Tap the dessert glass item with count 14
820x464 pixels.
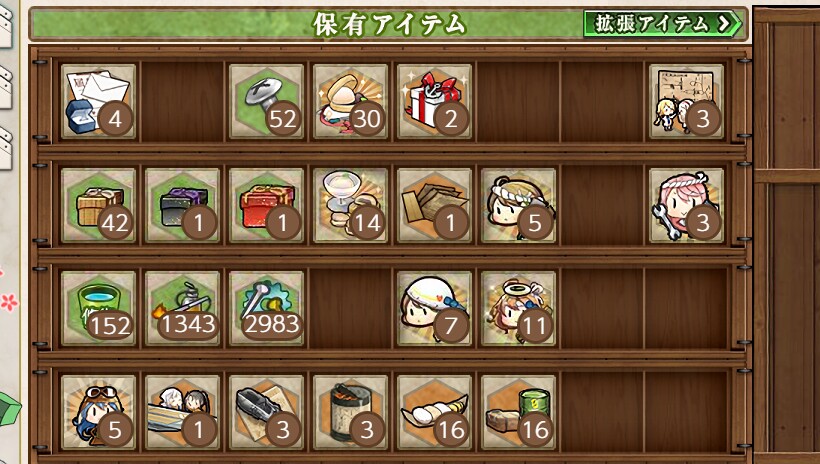pyautogui.click(x=350, y=204)
